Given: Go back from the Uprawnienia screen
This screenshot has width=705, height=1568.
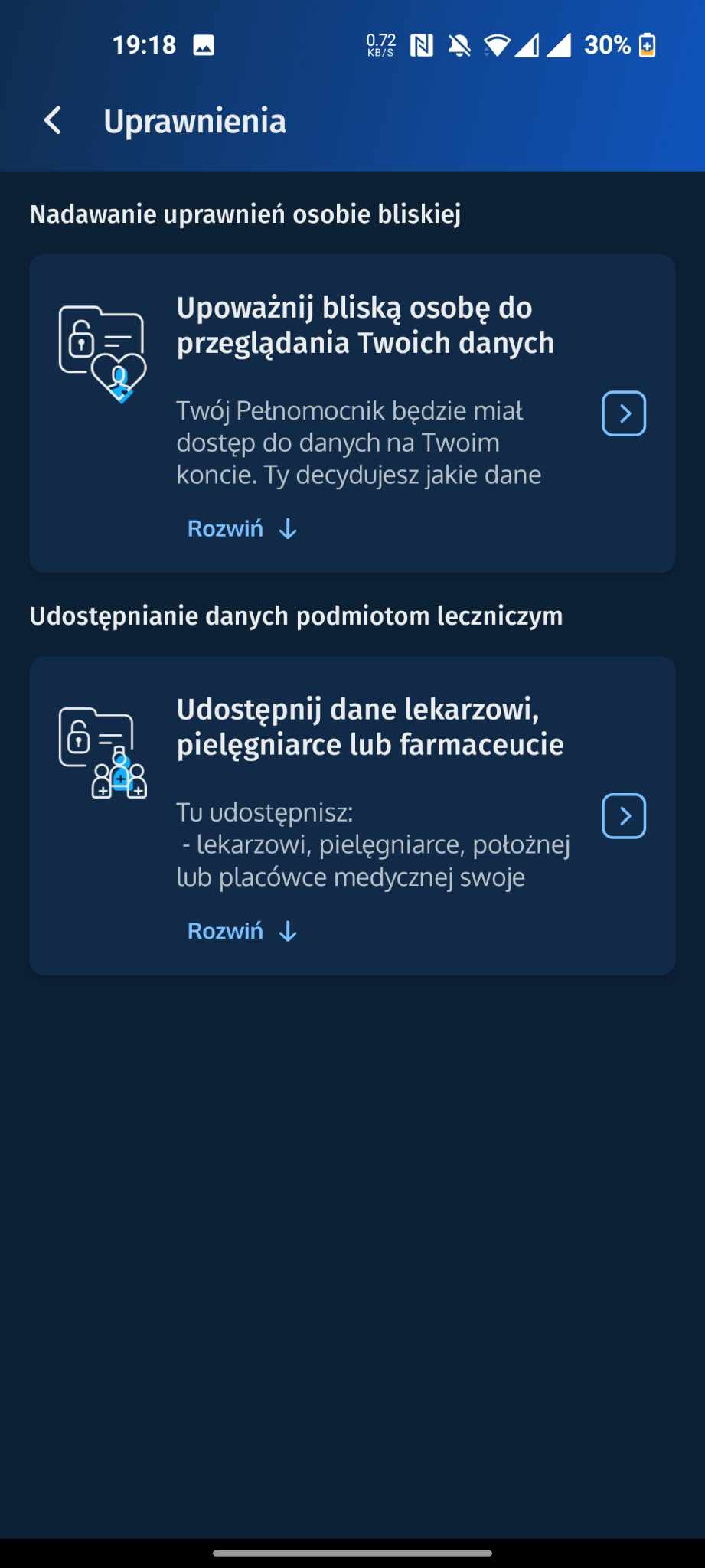Looking at the screenshot, I should (53, 121).
